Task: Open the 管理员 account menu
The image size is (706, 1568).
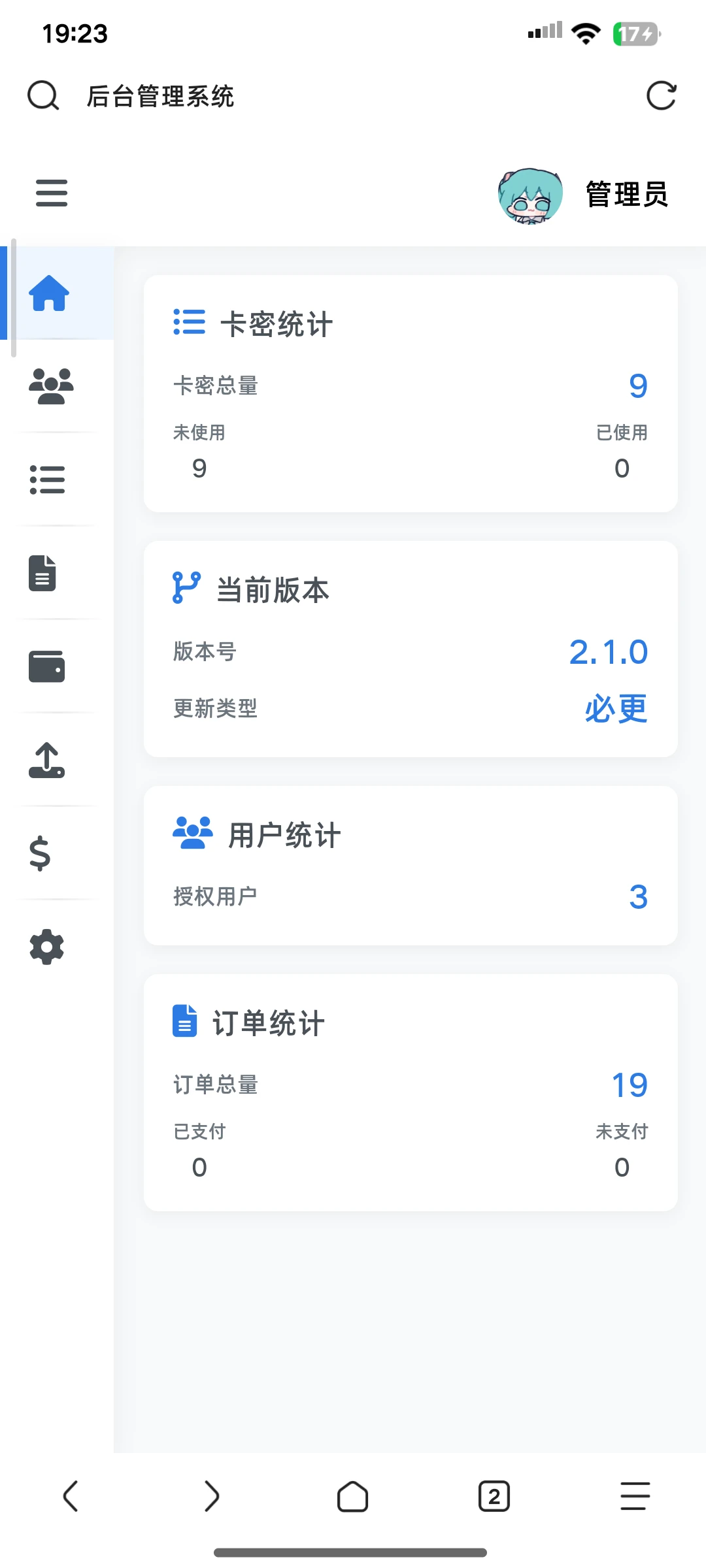Action: click(584, 194)
